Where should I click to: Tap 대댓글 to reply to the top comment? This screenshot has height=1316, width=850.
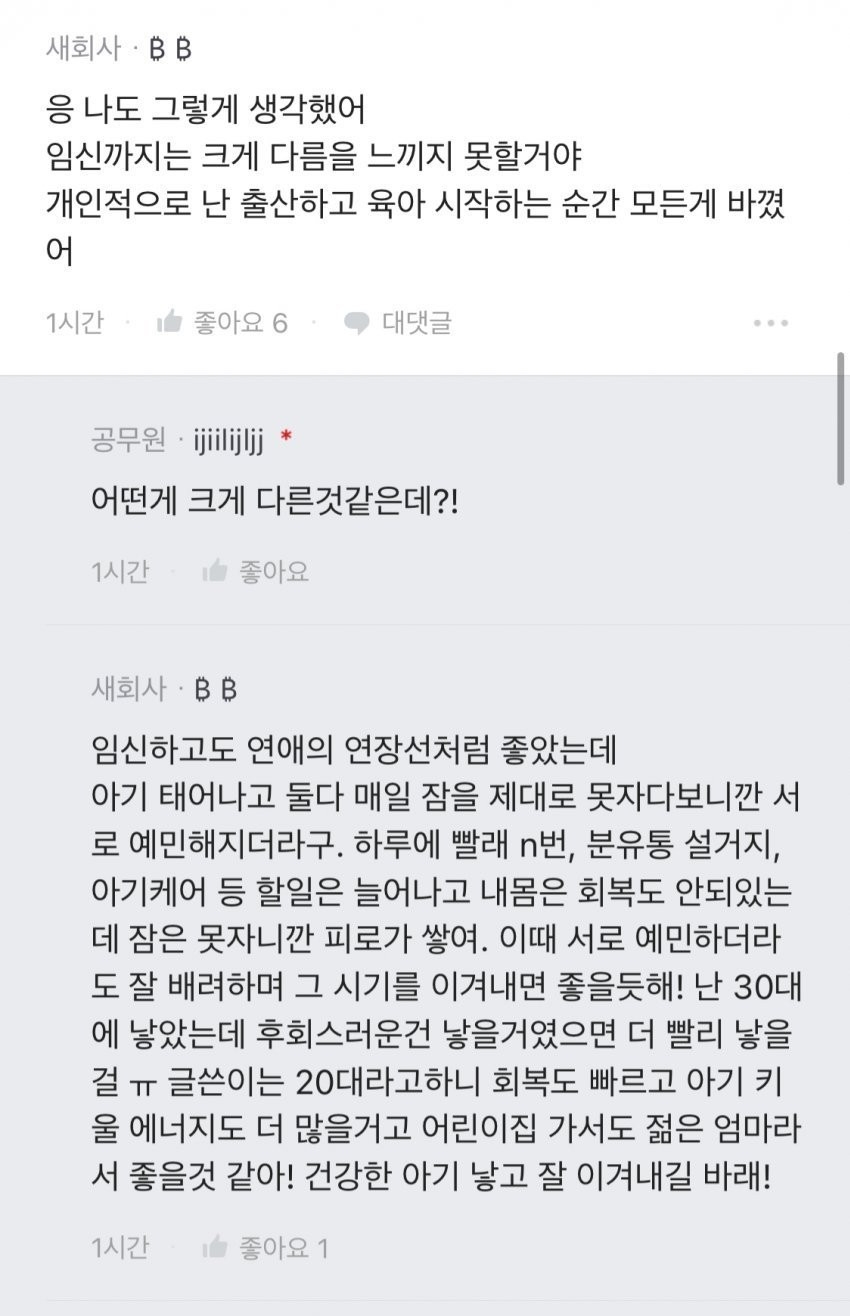point(398,323)
